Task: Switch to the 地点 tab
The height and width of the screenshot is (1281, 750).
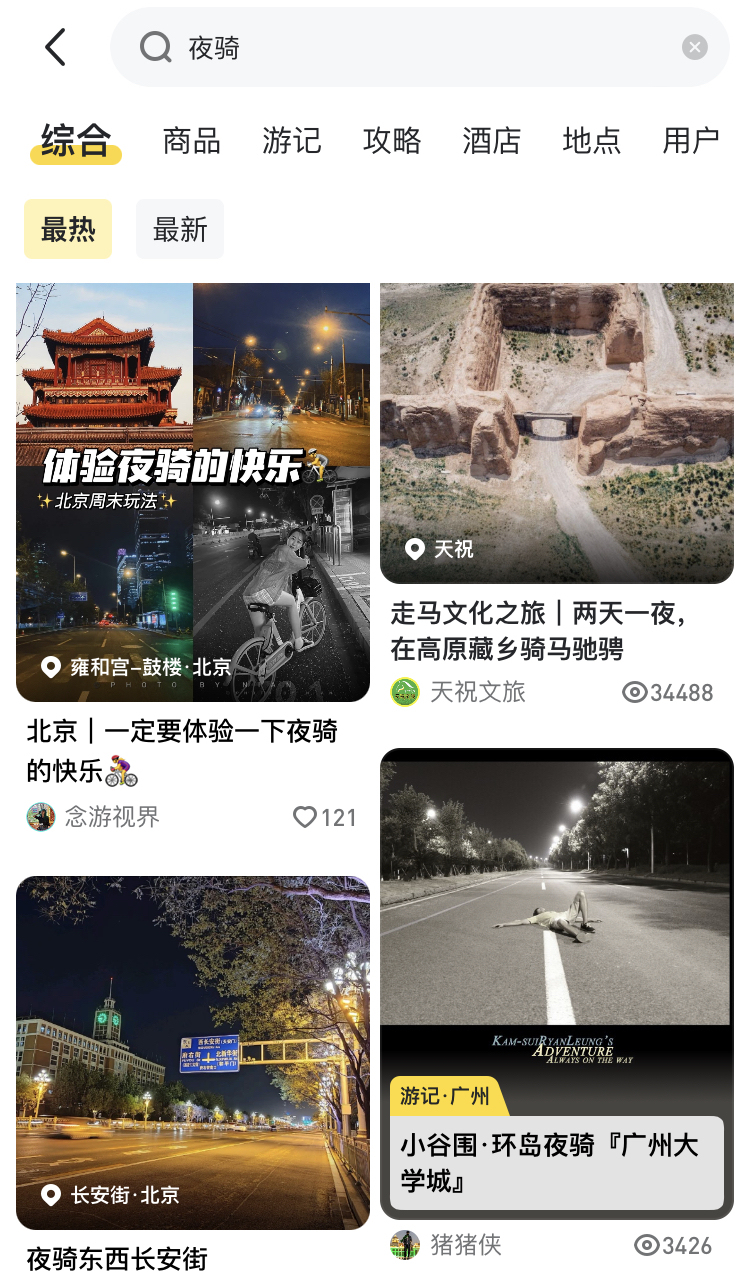Action: (591, 141)
